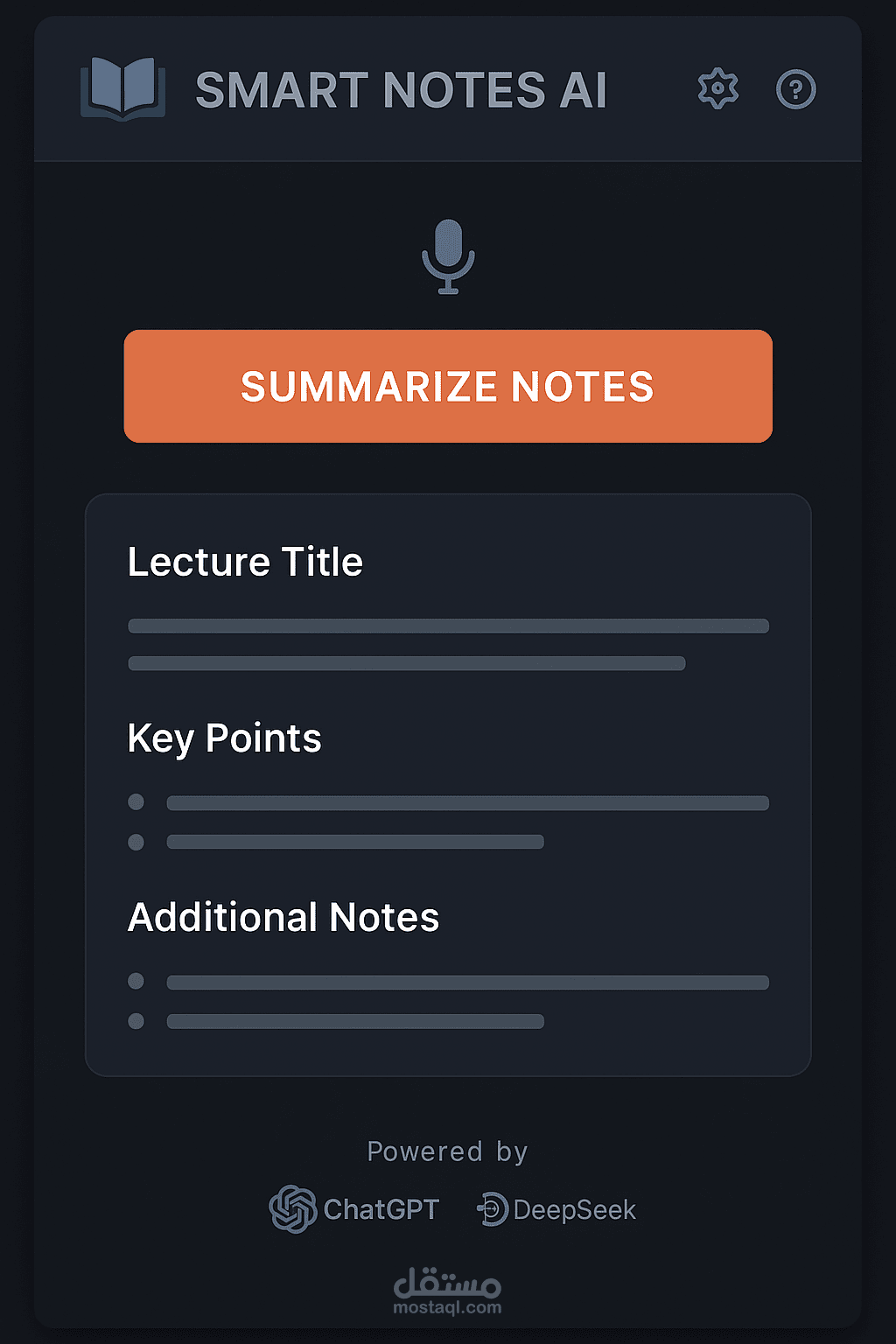896x1344 pixels.
Task: Open the help question mark
Action: (796, 89)
